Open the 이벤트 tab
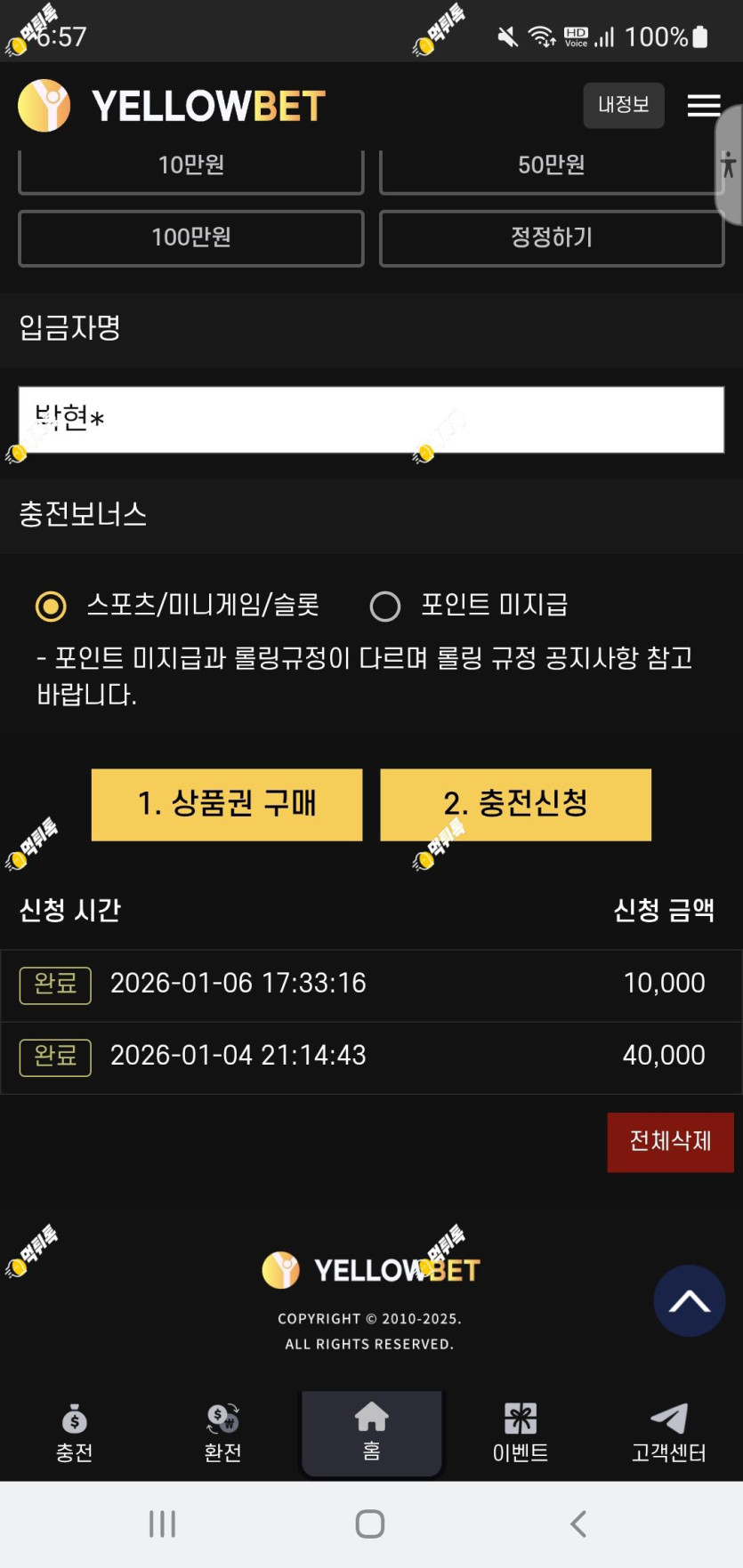Viewport: 743px width, 1568px height. point(521,1432)
